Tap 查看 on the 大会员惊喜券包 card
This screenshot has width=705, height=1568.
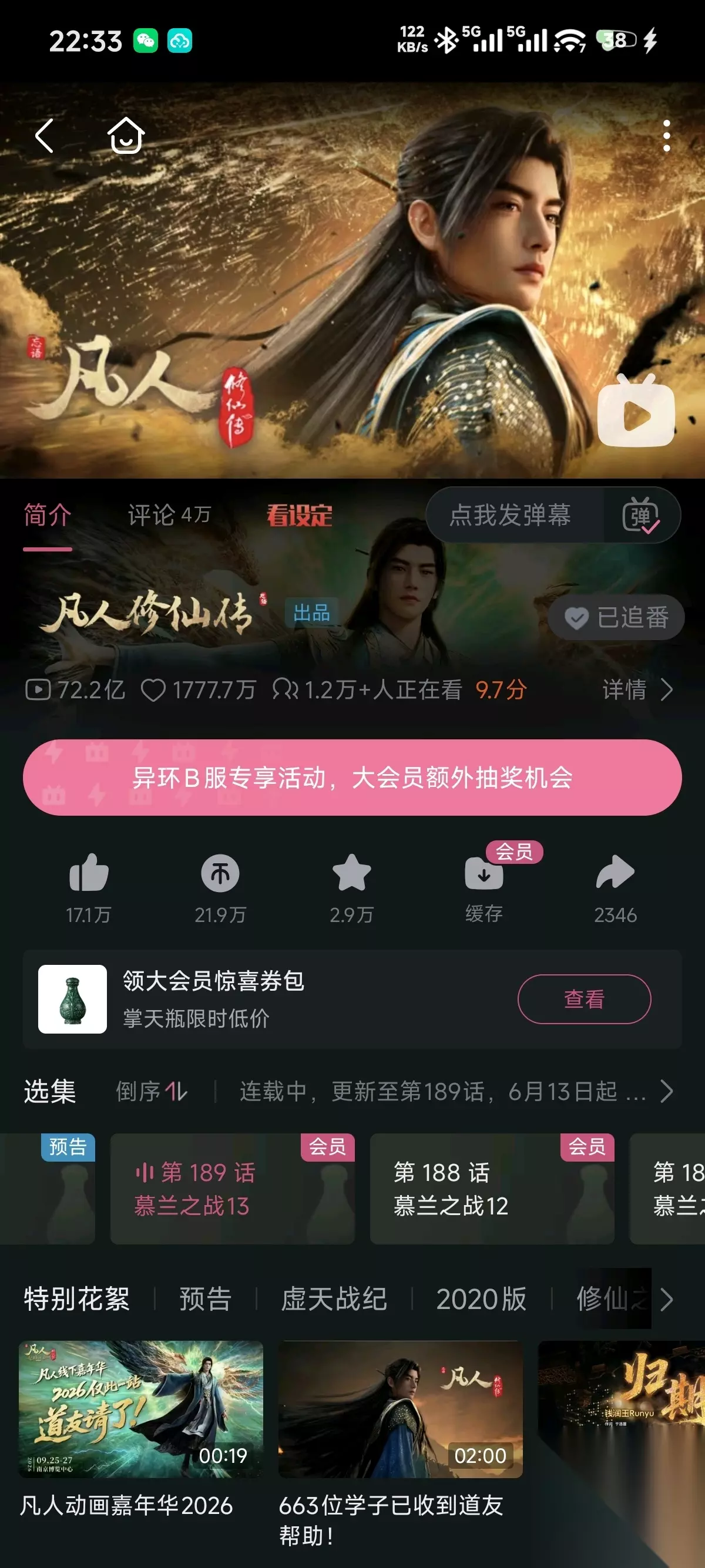[585, 999]
